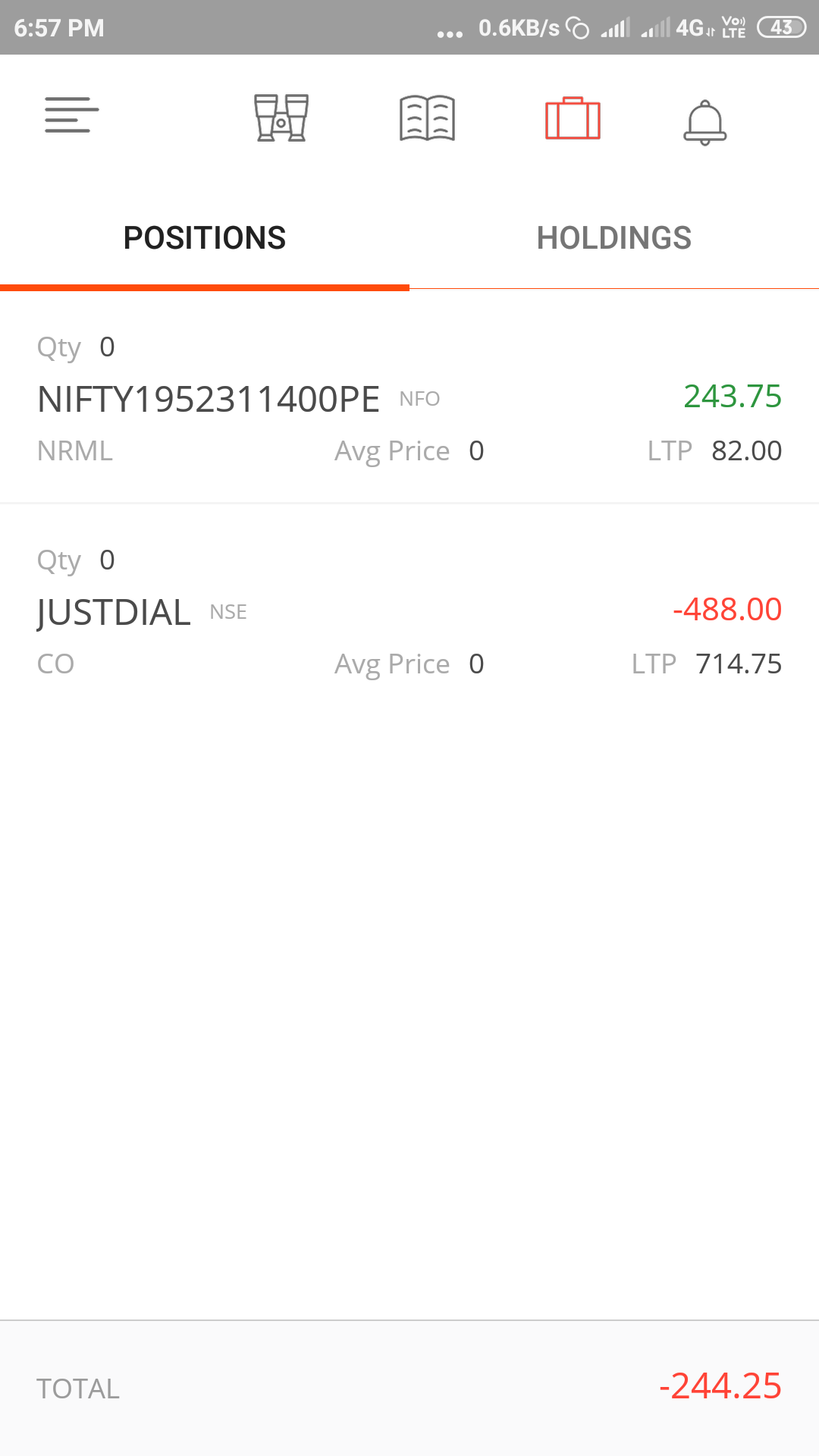Open the JUSTDIAL position details
Screen dimensions: 819x1456
409,610
